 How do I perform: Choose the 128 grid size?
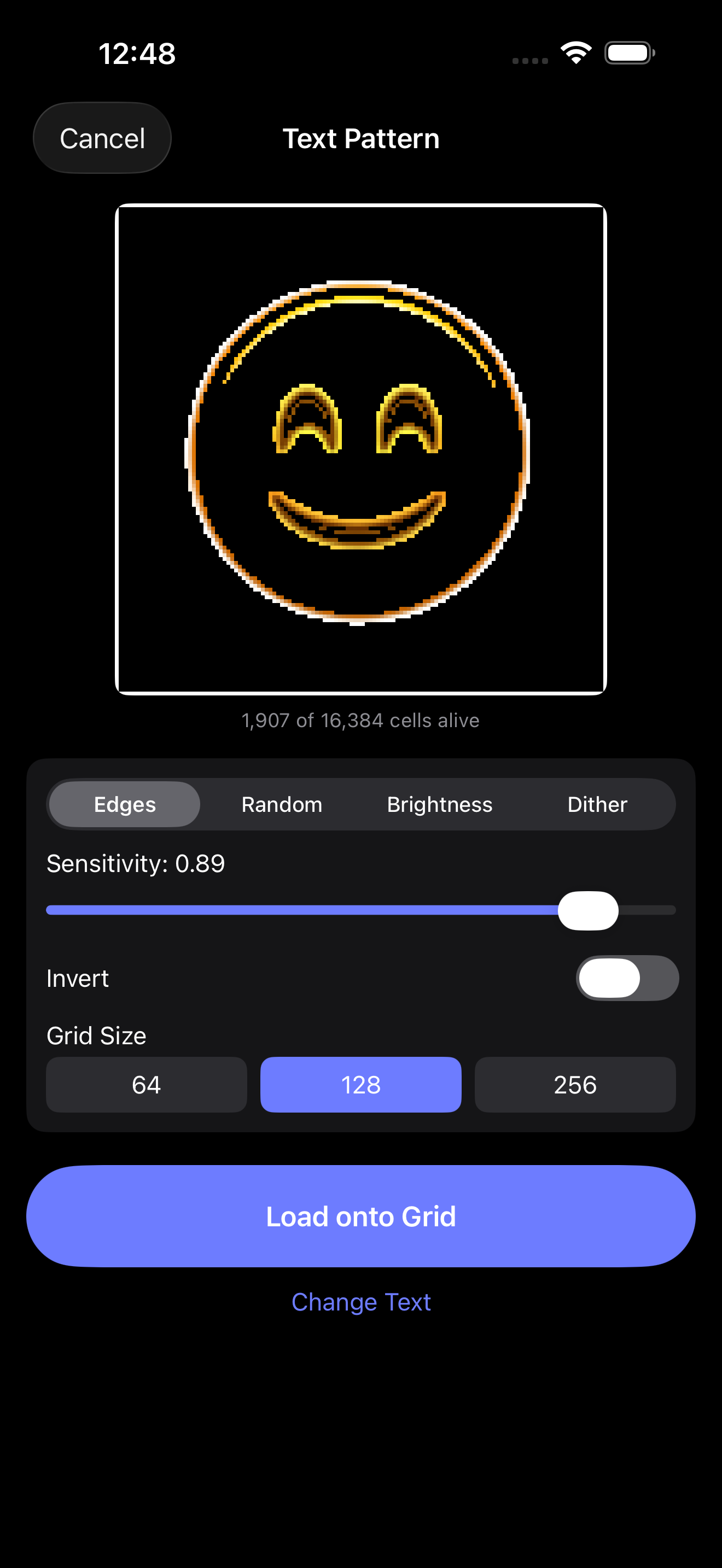coord(361,1085)
